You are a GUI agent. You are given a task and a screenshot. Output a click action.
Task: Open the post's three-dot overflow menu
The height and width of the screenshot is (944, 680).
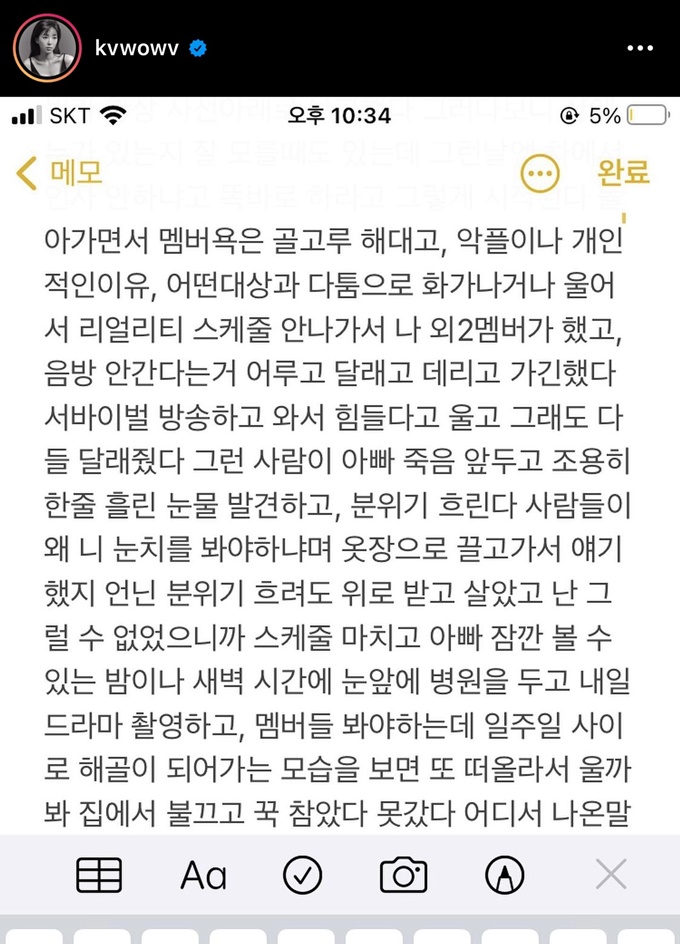coord(639,48)
